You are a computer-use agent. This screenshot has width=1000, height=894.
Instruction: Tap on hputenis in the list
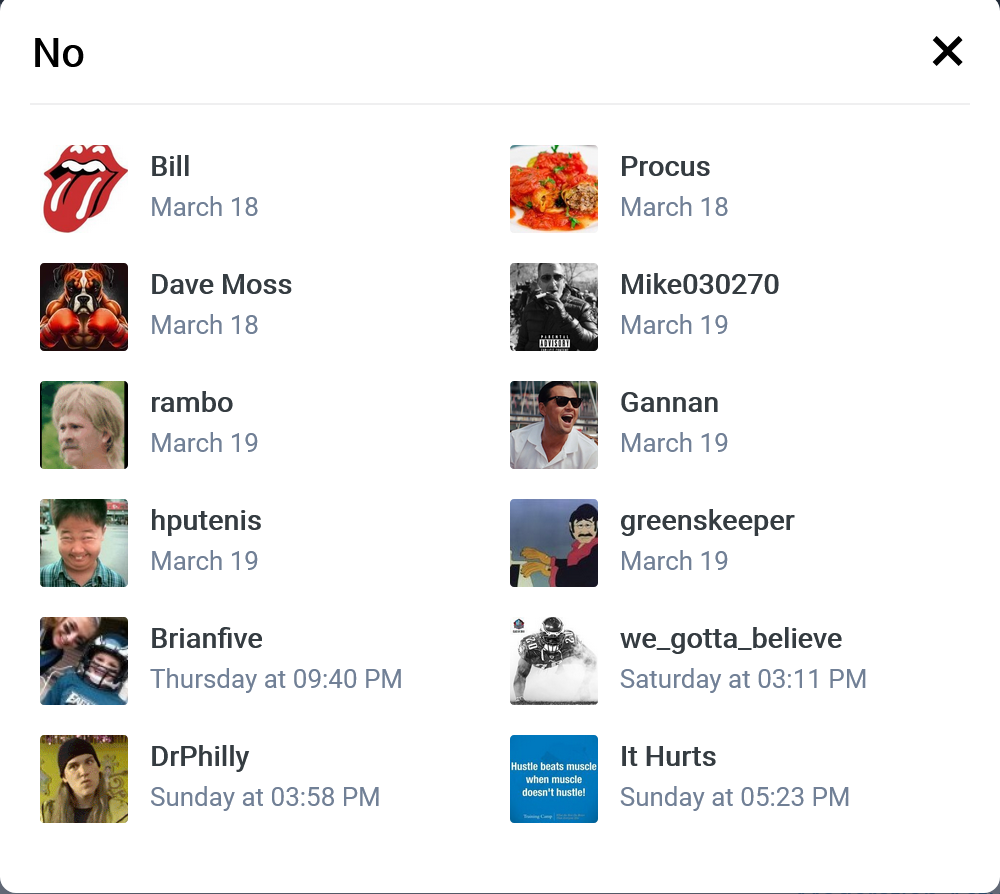tap(206, 521)
